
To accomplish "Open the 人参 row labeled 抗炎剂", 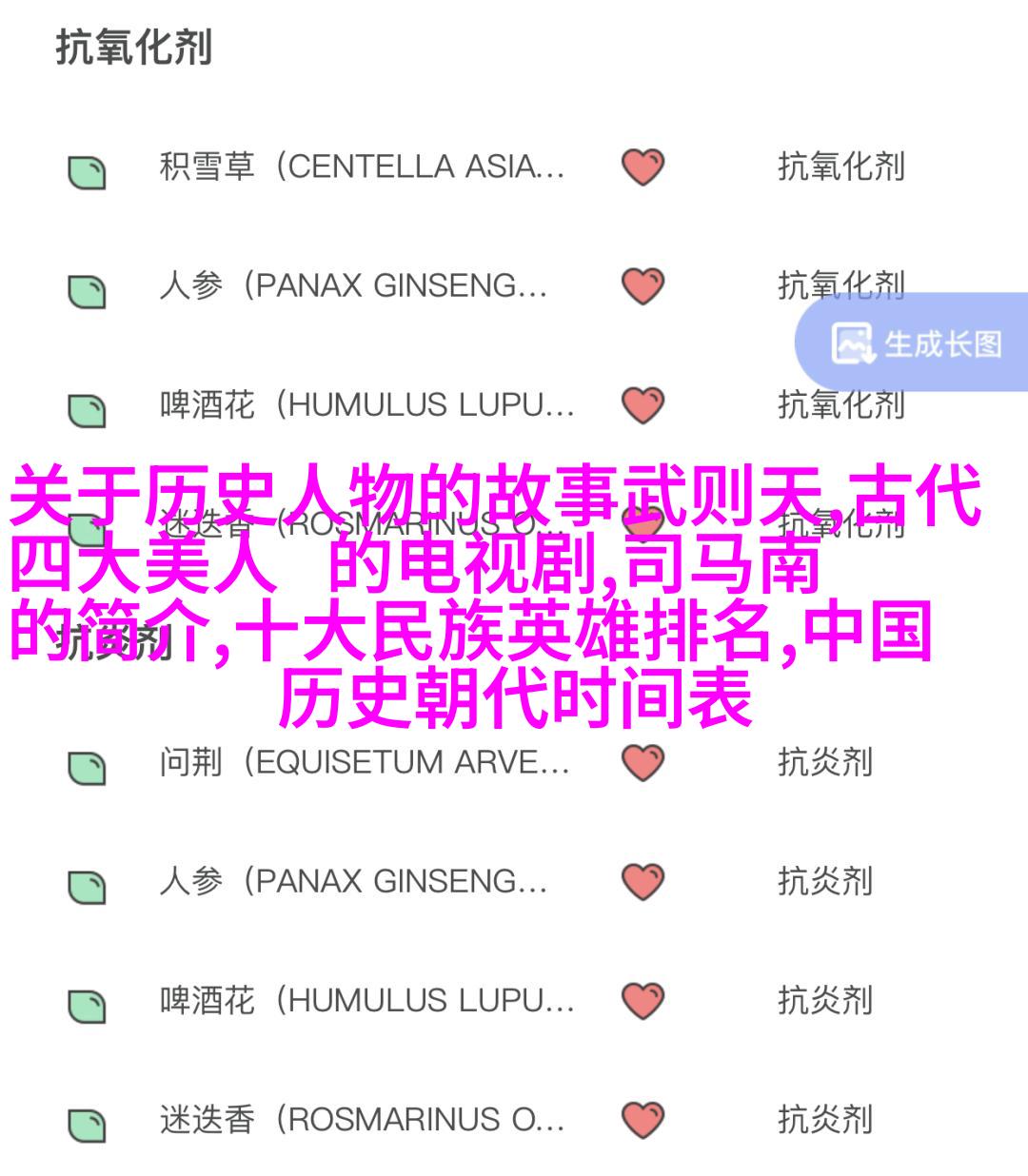I will 352,881.
